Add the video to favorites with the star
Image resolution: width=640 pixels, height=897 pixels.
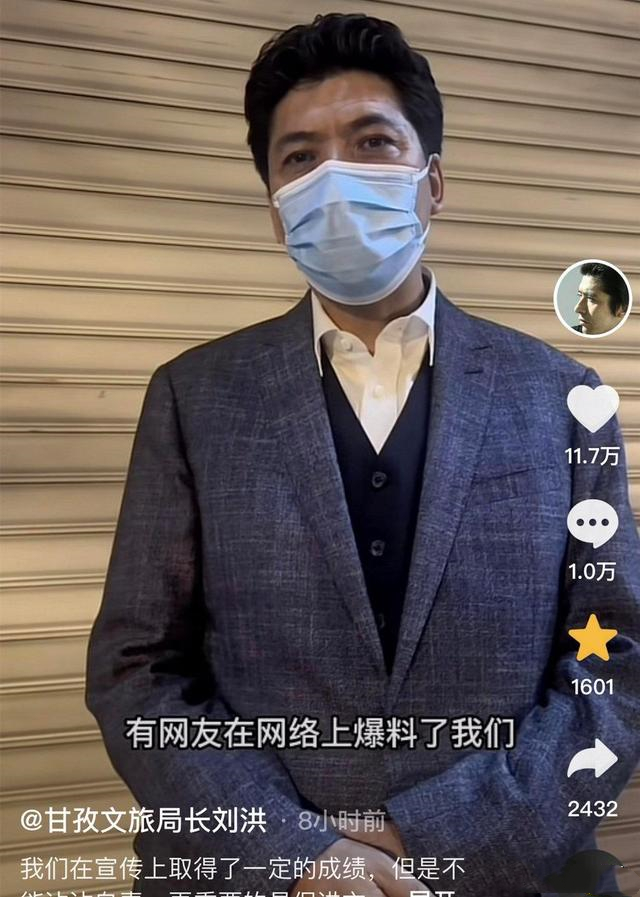click(593, 639)
